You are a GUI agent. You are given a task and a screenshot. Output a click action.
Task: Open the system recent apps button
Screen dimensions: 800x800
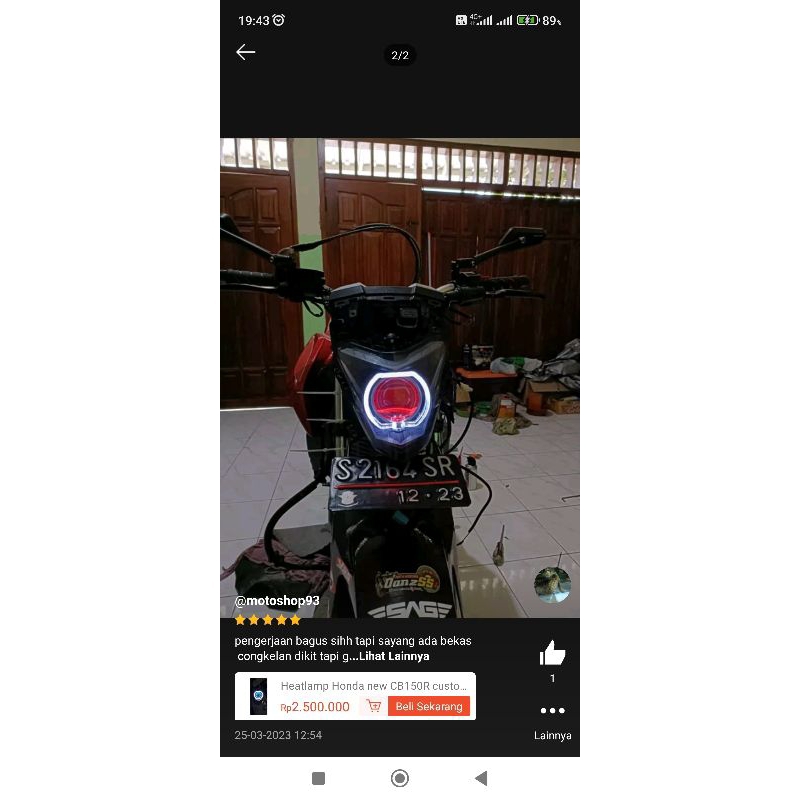[319, 778]
